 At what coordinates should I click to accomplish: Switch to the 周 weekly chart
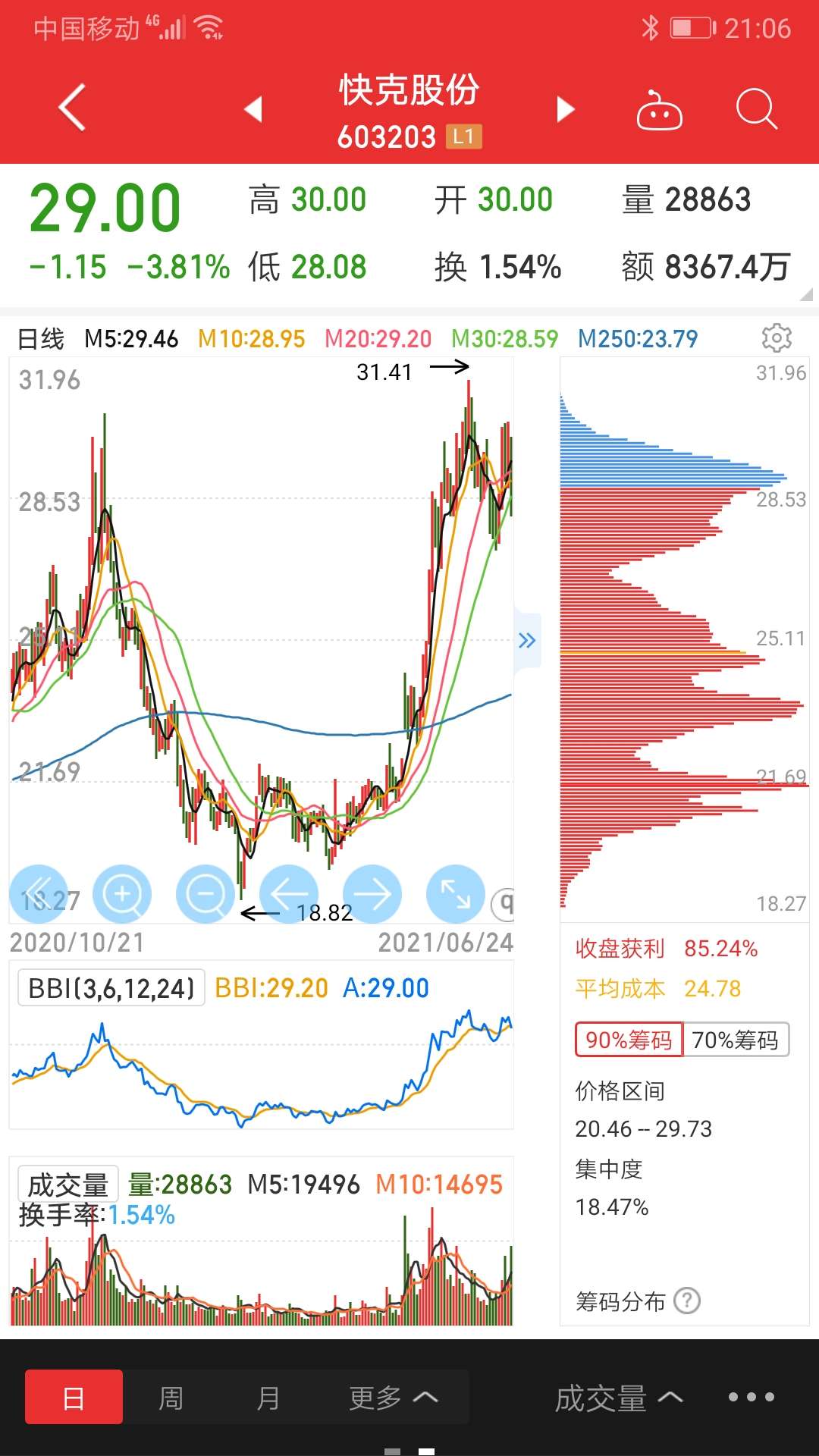click(x=171, y=1398)
